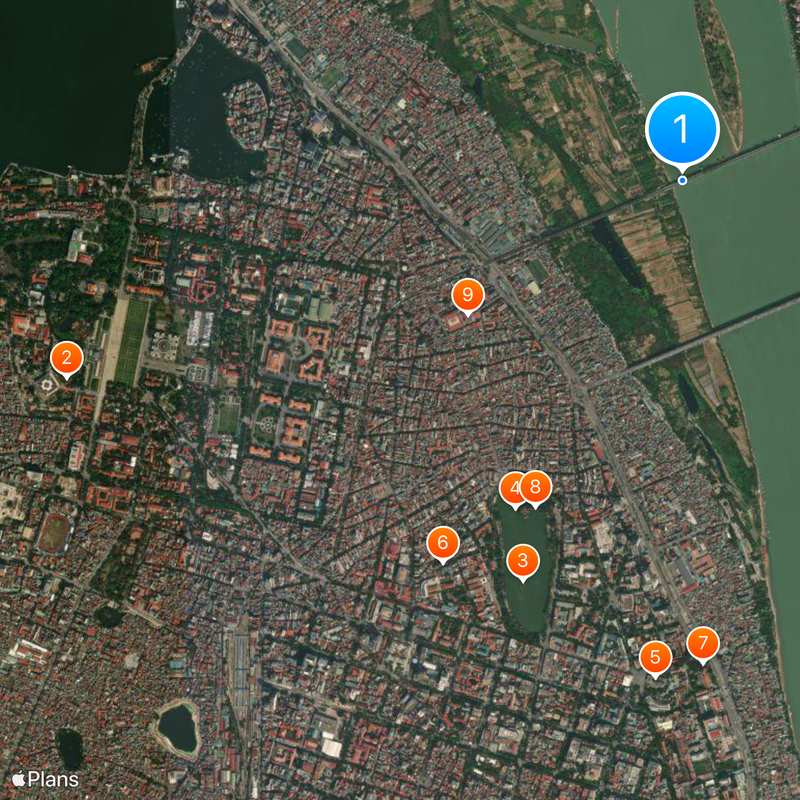Screen dimensions: 800x800
Task: Select map pin number 2
Action: click(x=66, y=358)
